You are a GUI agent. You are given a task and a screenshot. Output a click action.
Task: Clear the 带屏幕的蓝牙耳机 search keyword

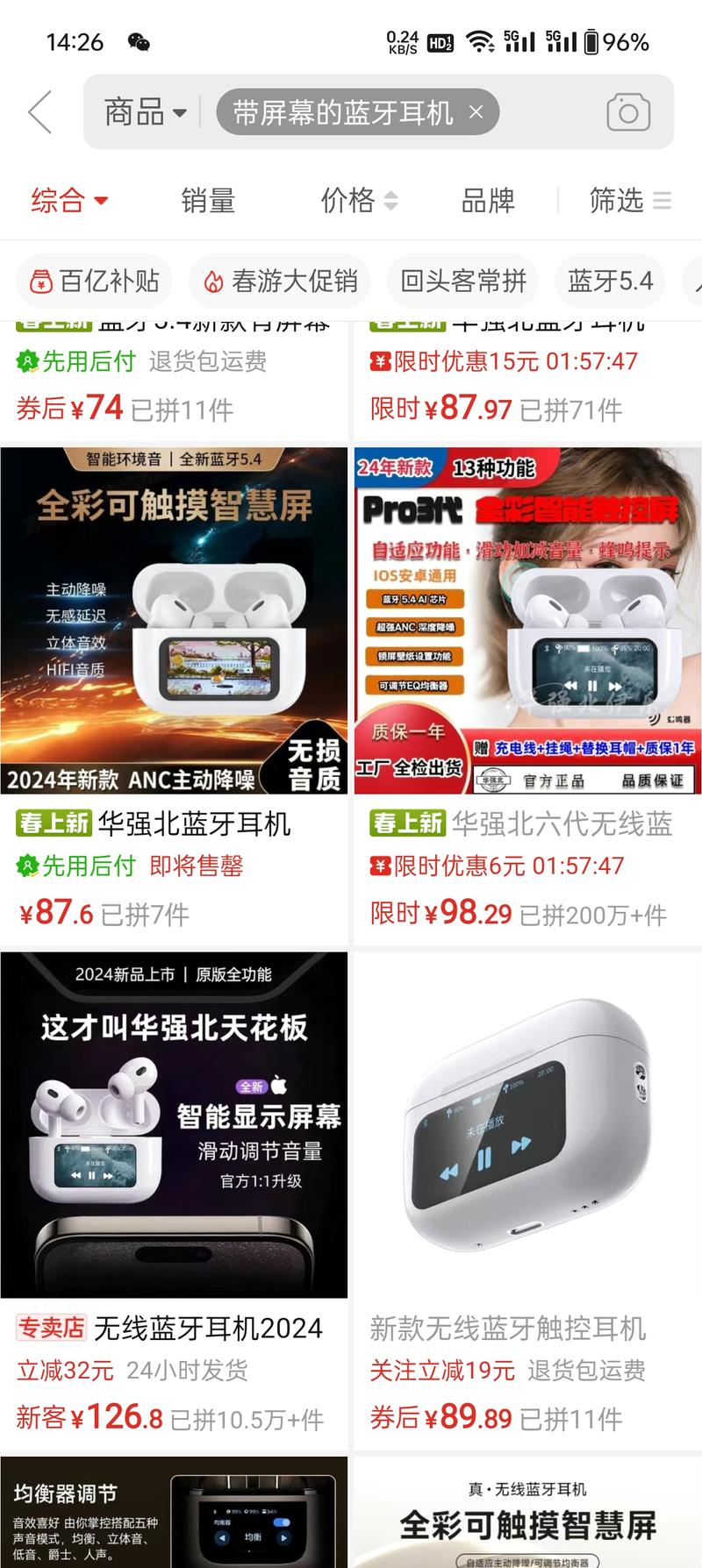(476, 112)
